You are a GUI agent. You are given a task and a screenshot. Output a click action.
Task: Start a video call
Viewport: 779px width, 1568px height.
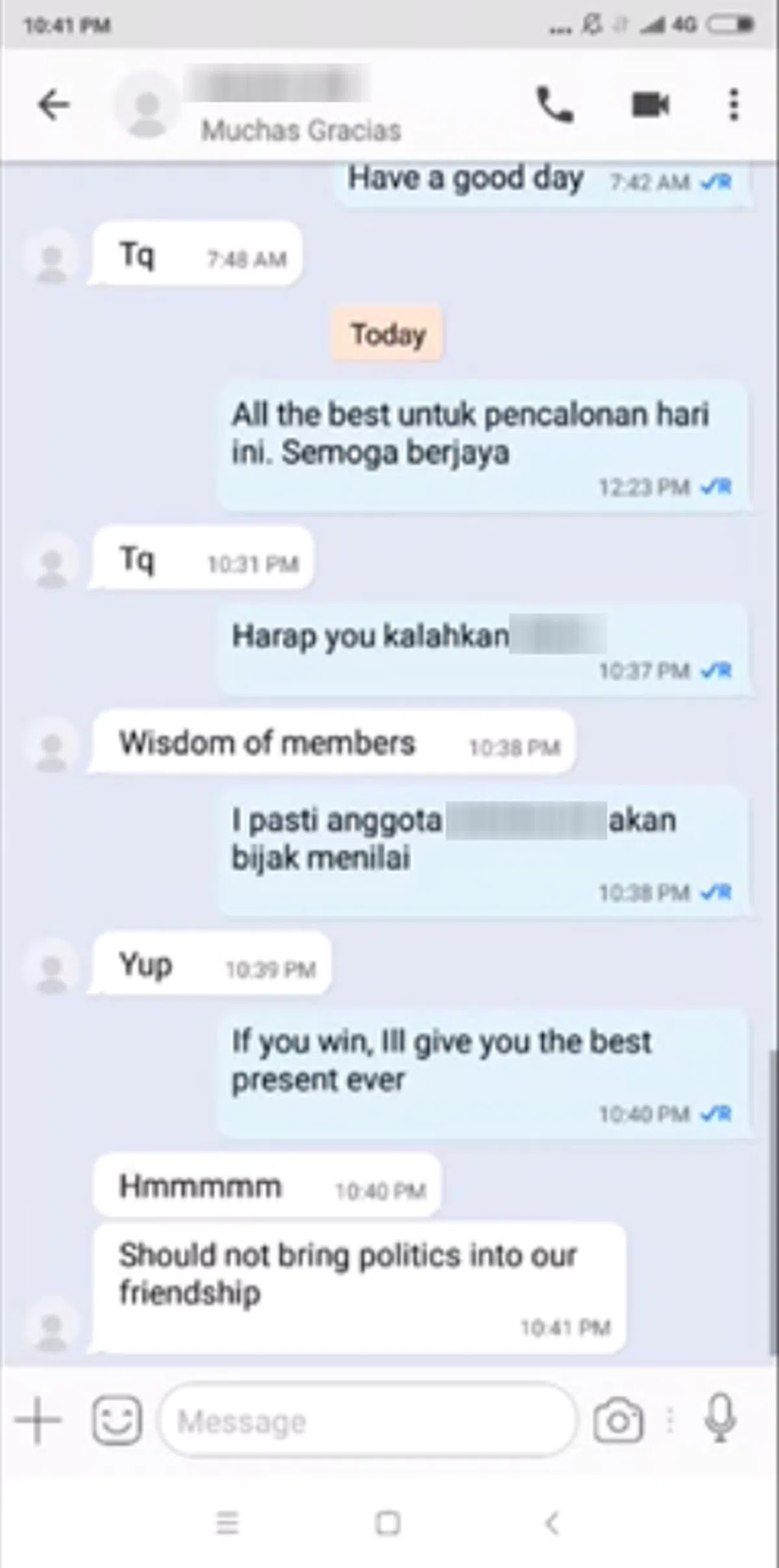coord(650,105)
